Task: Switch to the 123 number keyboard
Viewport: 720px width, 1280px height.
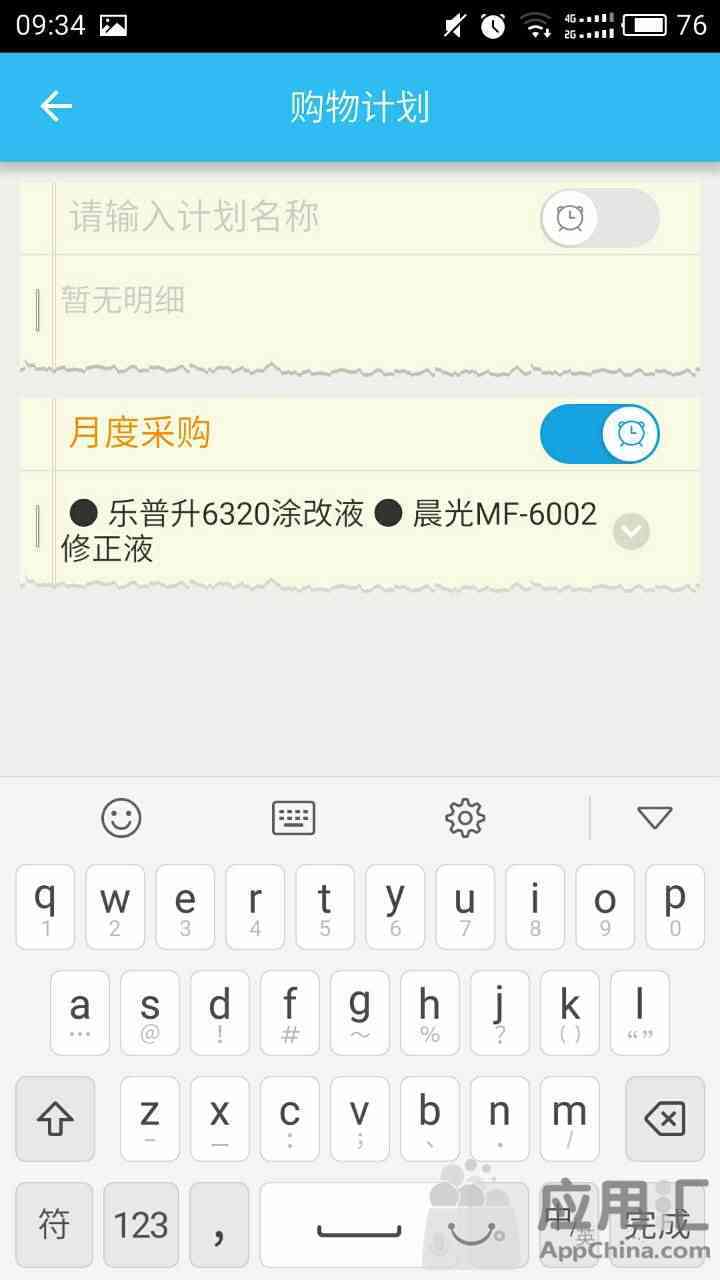Action: (x=141, y=1225)
